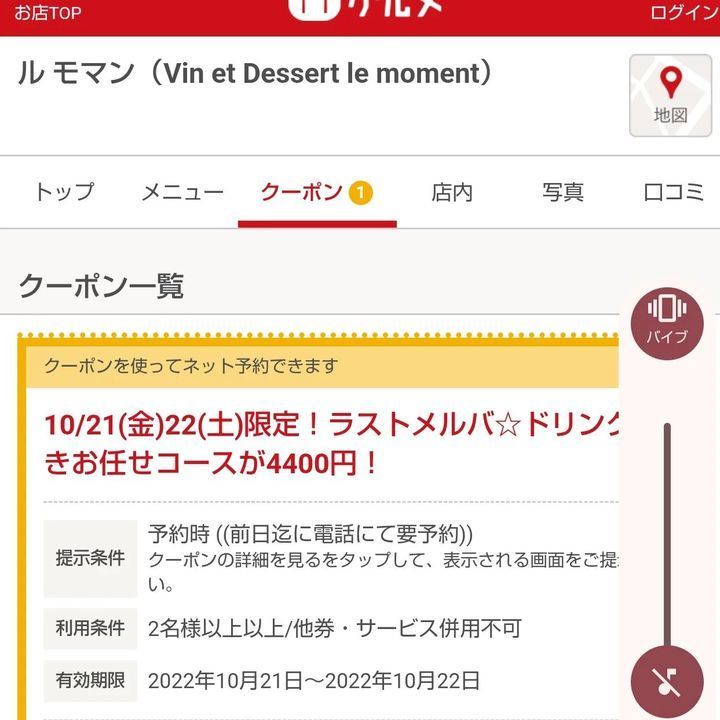Adjust the ringer volume slider

tap(667, 530)
